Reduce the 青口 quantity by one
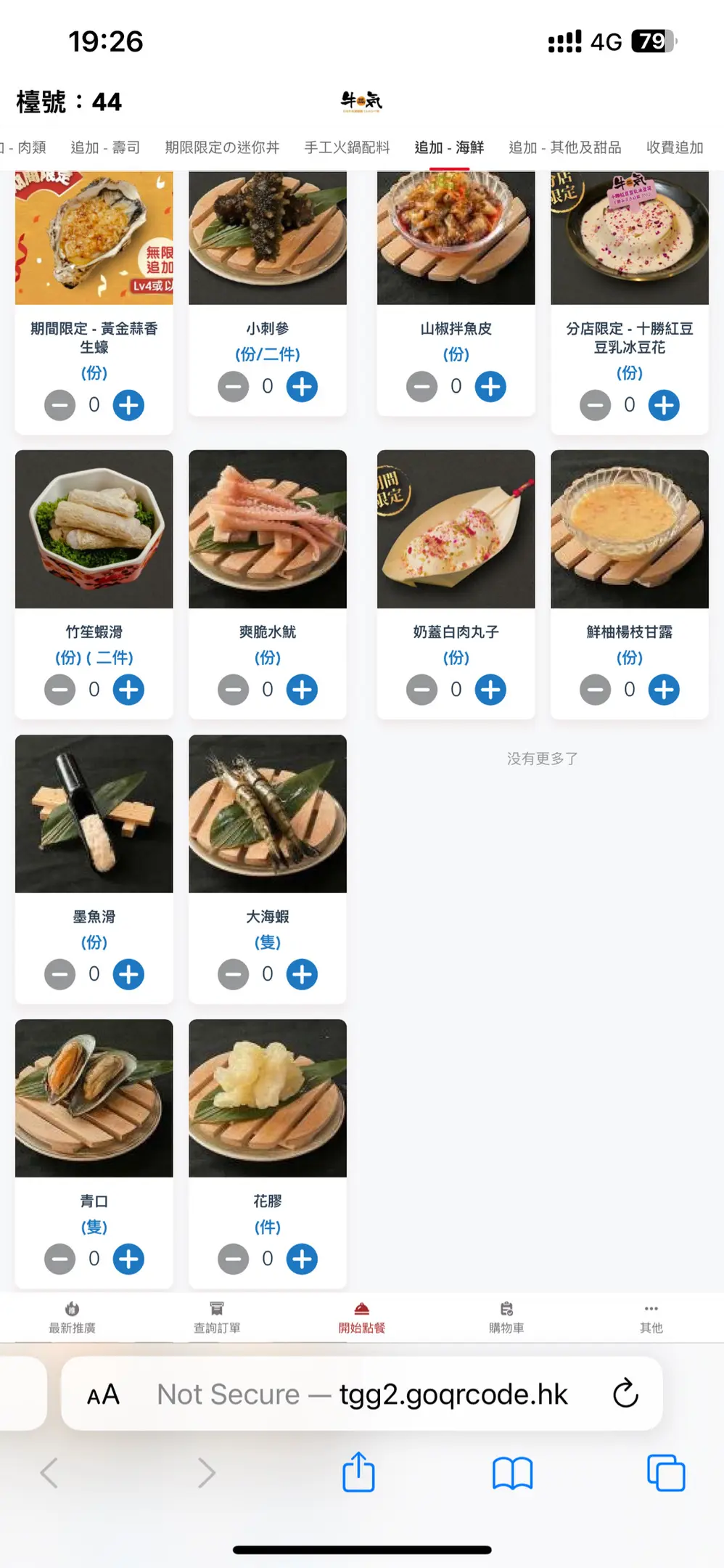This screenshot has height=1568, width=724. point(59,1259)
